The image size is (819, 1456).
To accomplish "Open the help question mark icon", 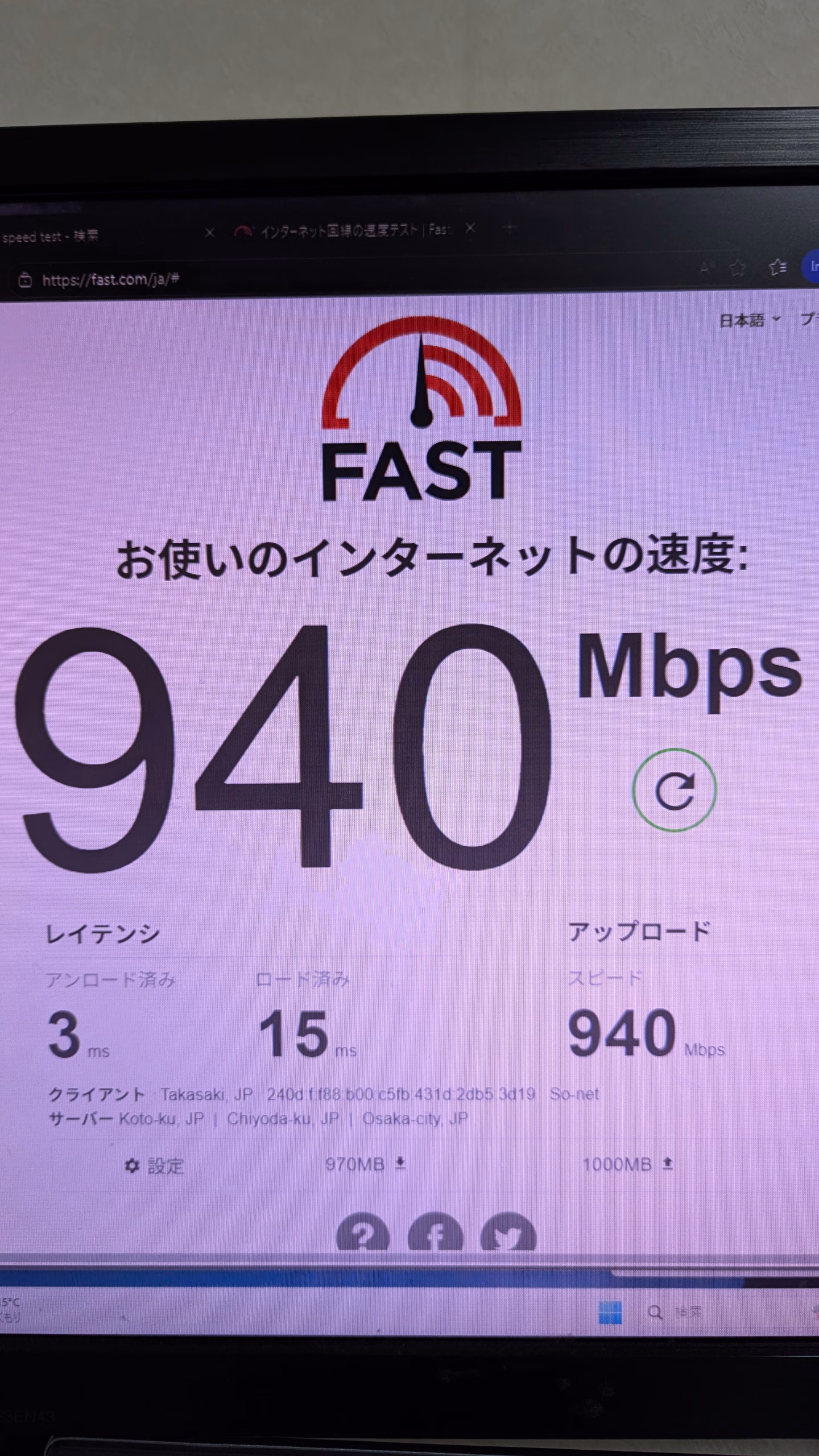I will point(362,1234).
